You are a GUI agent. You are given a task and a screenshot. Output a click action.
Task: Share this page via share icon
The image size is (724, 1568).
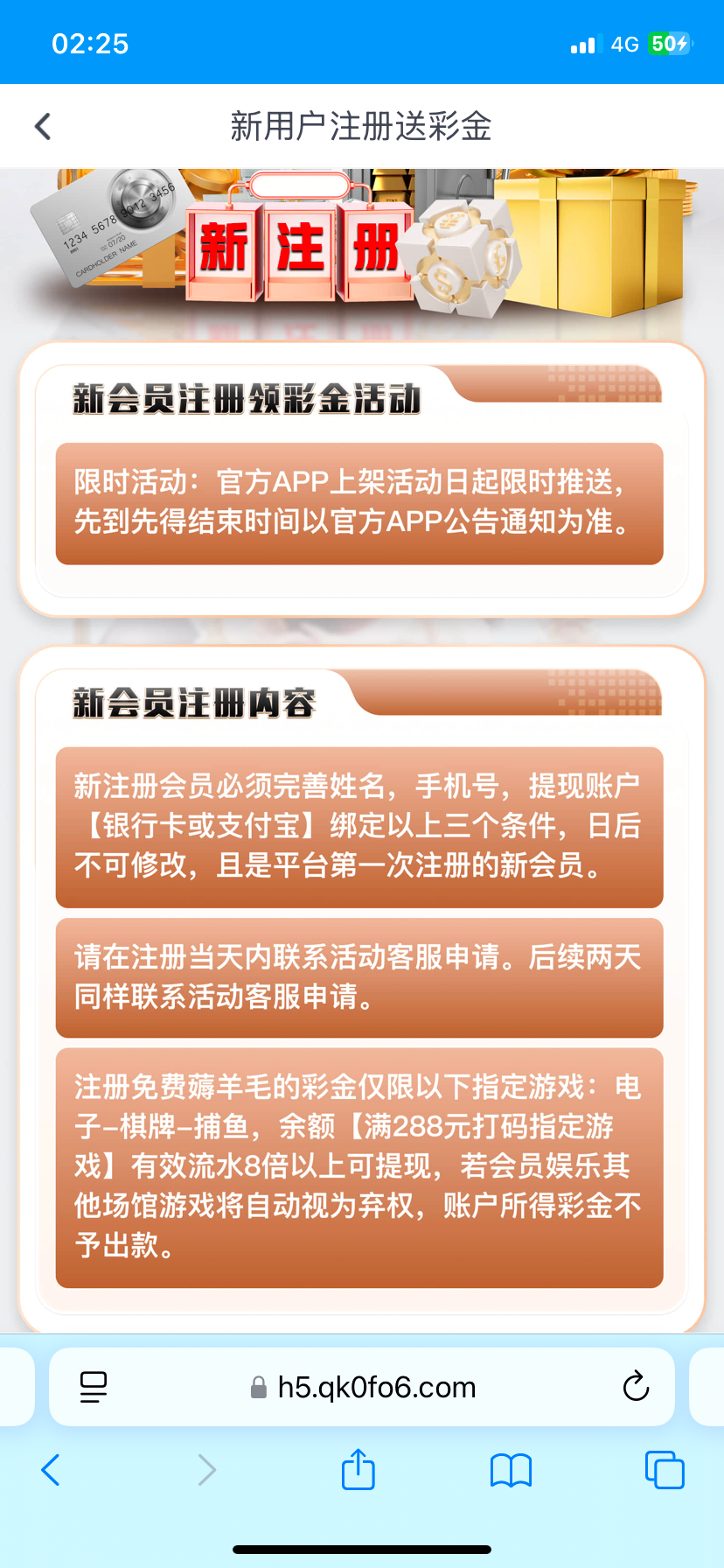click(x=358, y=1470)
